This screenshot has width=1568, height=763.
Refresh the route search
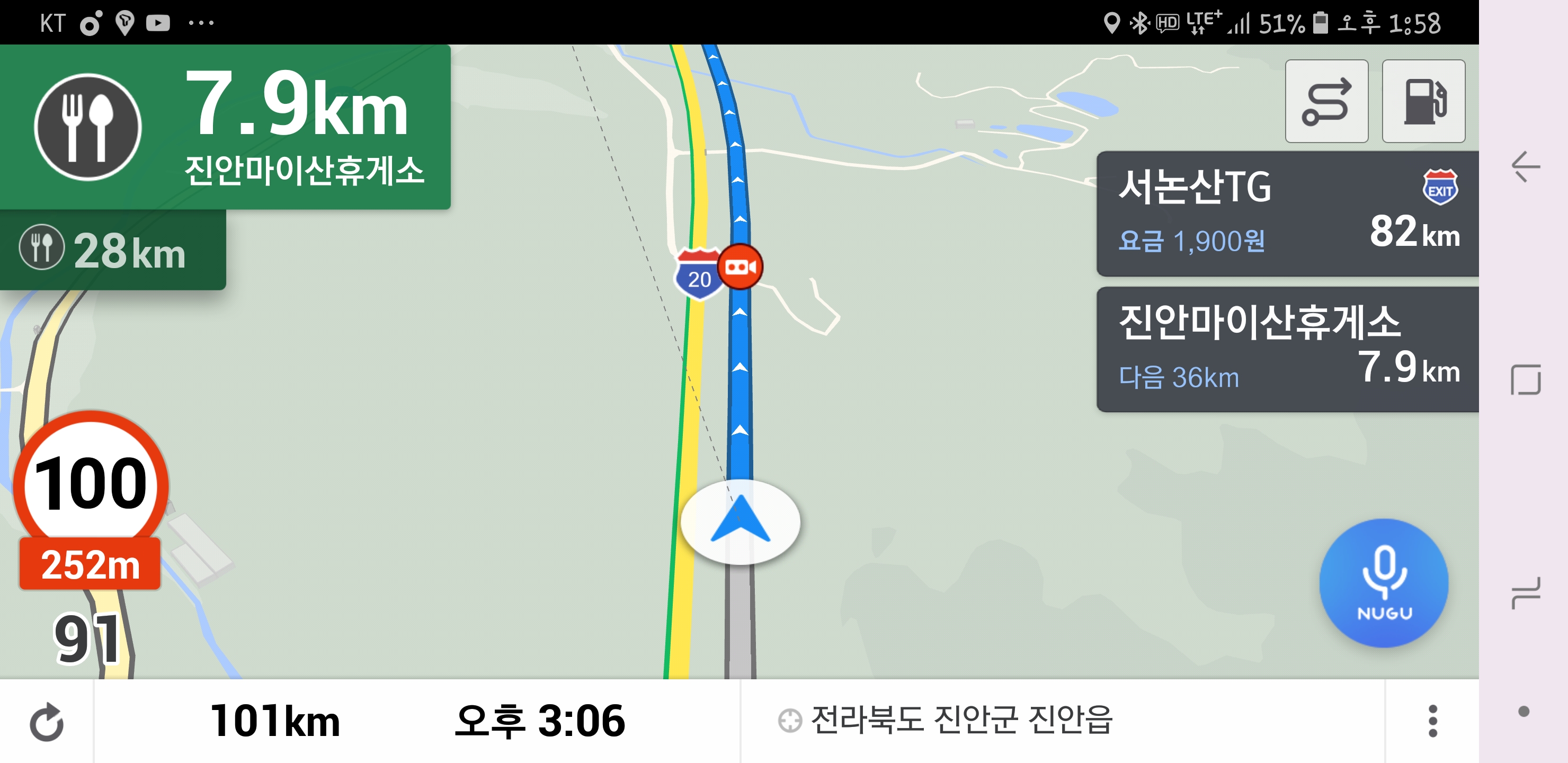coord(47,722)
